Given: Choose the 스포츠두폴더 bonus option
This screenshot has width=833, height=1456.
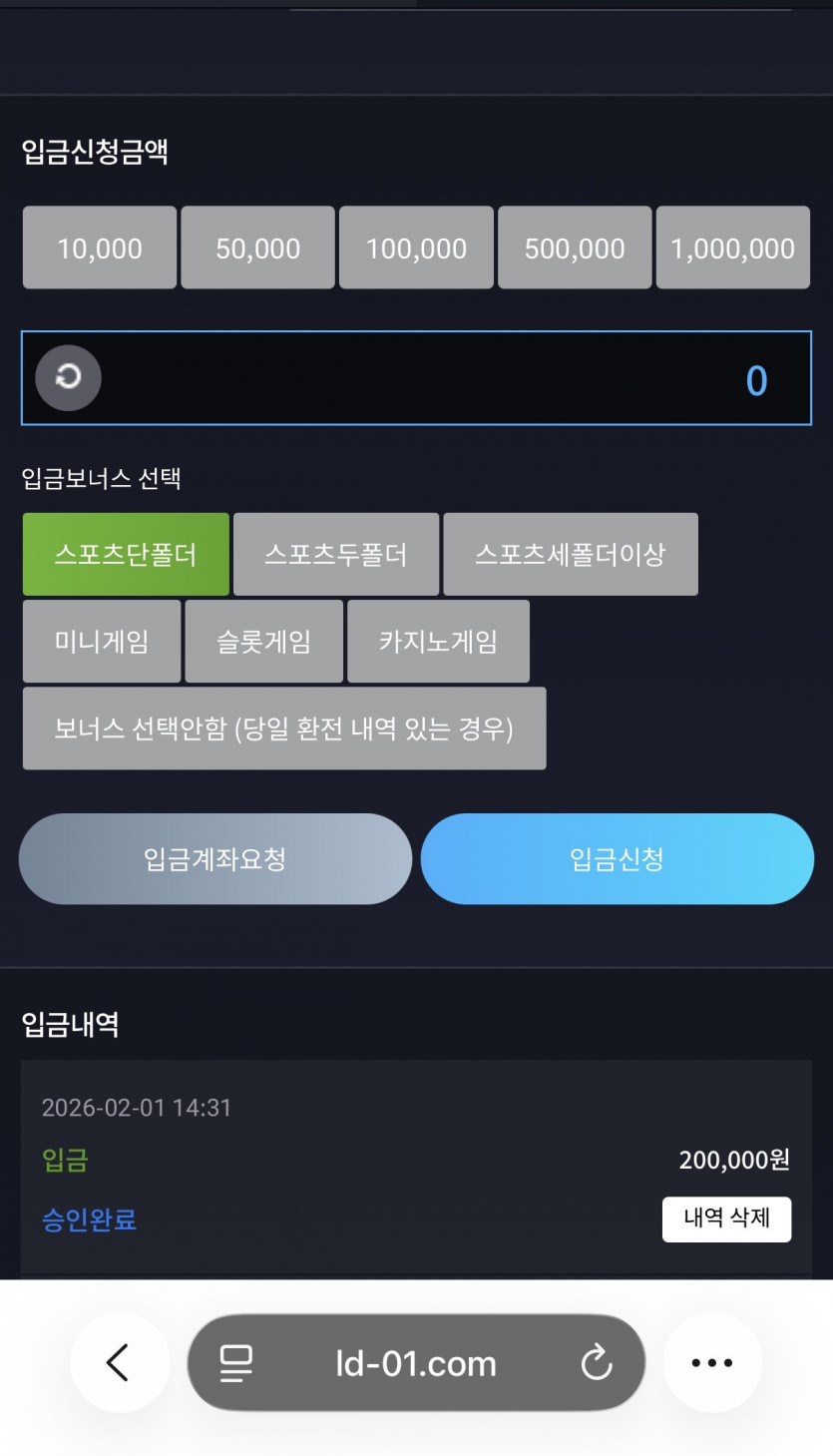Looking at the screenshot, I should (336, 554).
